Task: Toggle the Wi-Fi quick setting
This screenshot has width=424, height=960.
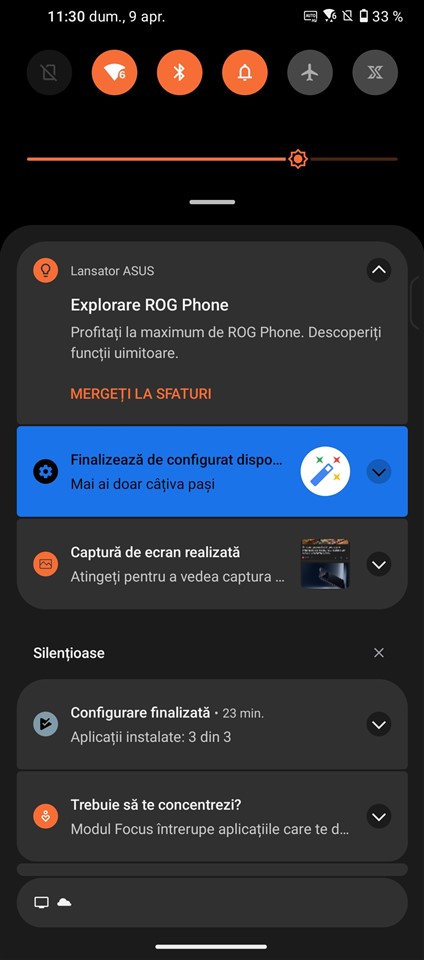Action: pos(114,73)
